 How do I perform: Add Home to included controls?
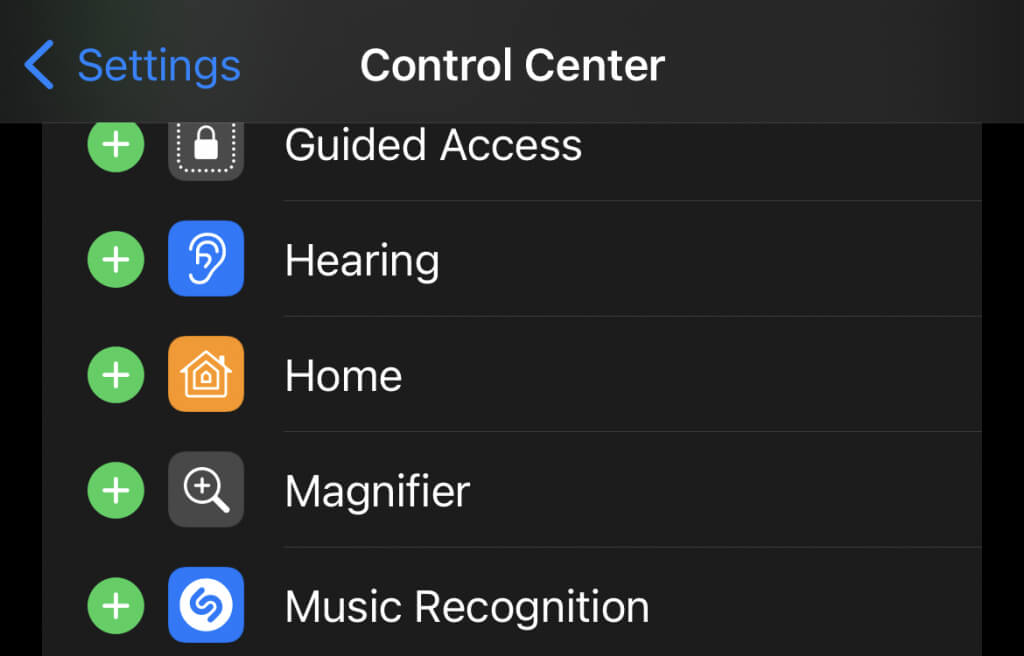coord(116,375)
